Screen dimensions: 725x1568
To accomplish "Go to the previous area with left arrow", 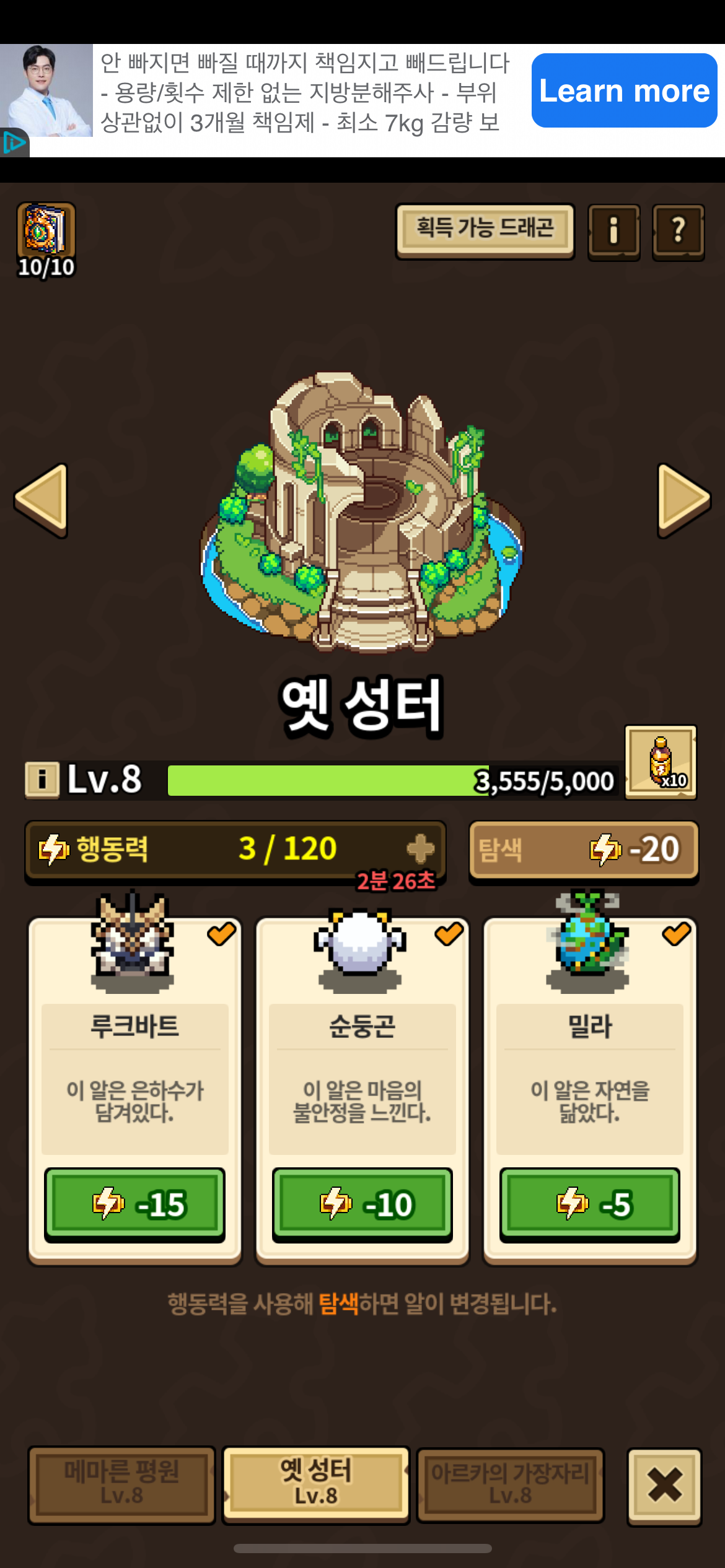I will [42, 499].
